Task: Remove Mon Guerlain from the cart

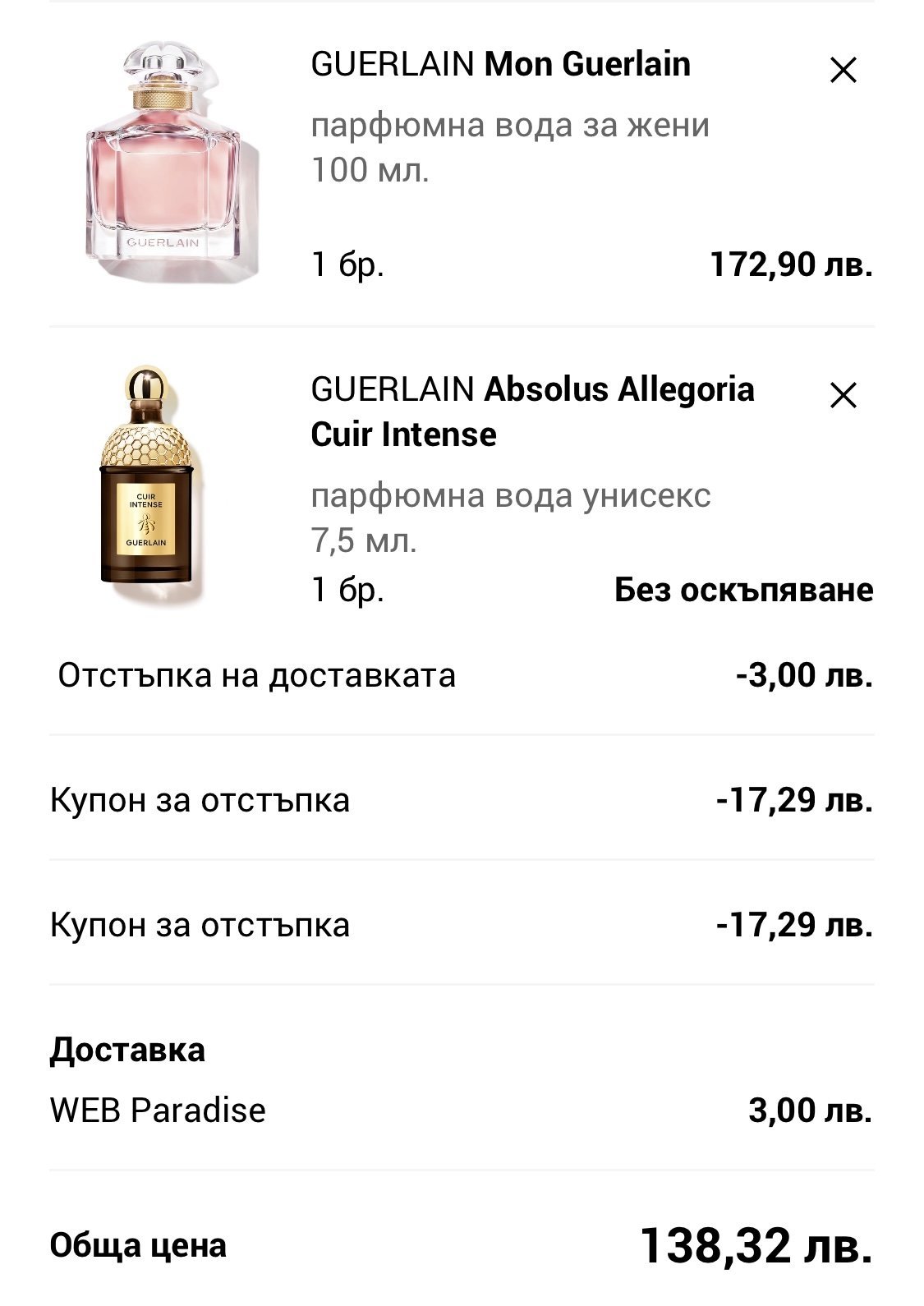Action: point(843,71)
